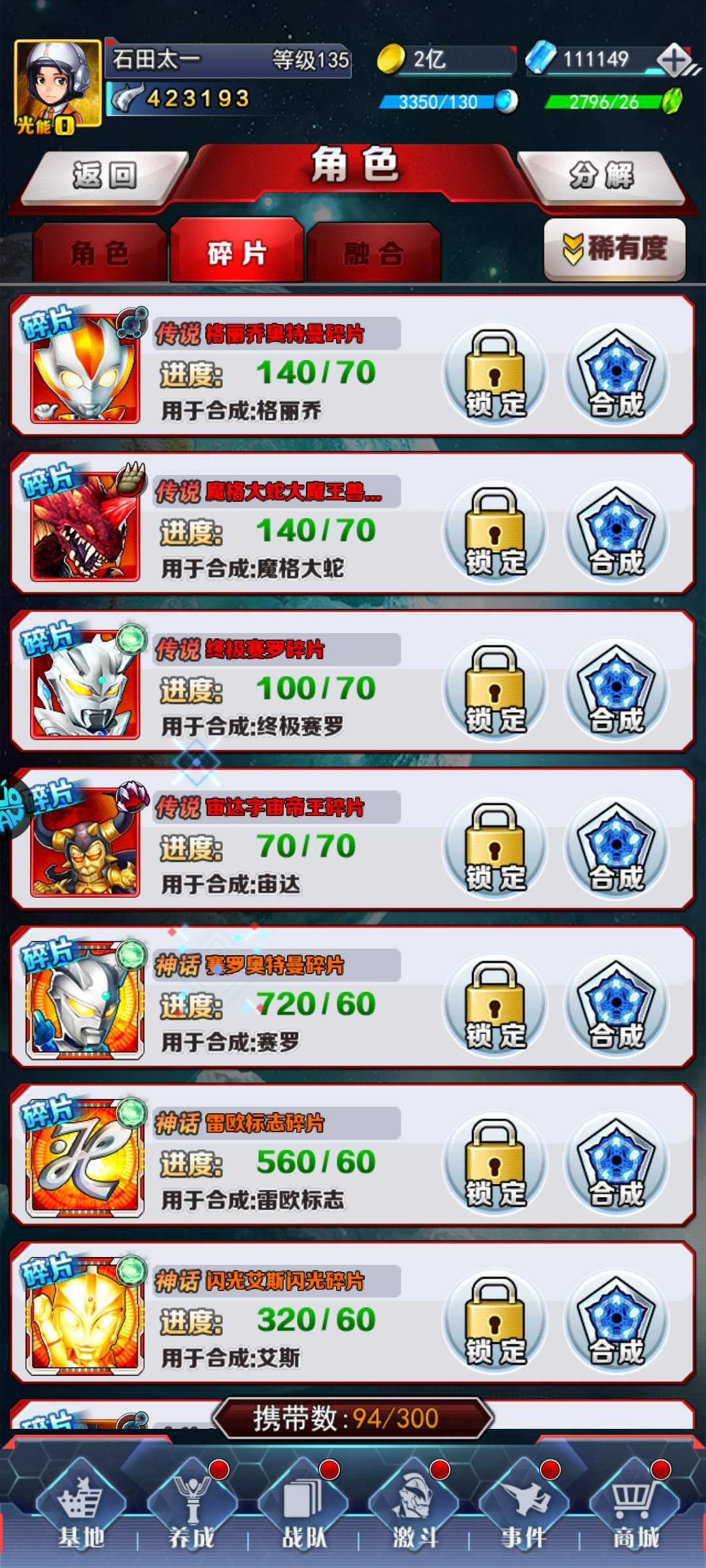The height and width of the screenshot is (1568, 706).
Task: Lock the 格丽乔奥特曼碎片 fragment
Action: point(495,374)
